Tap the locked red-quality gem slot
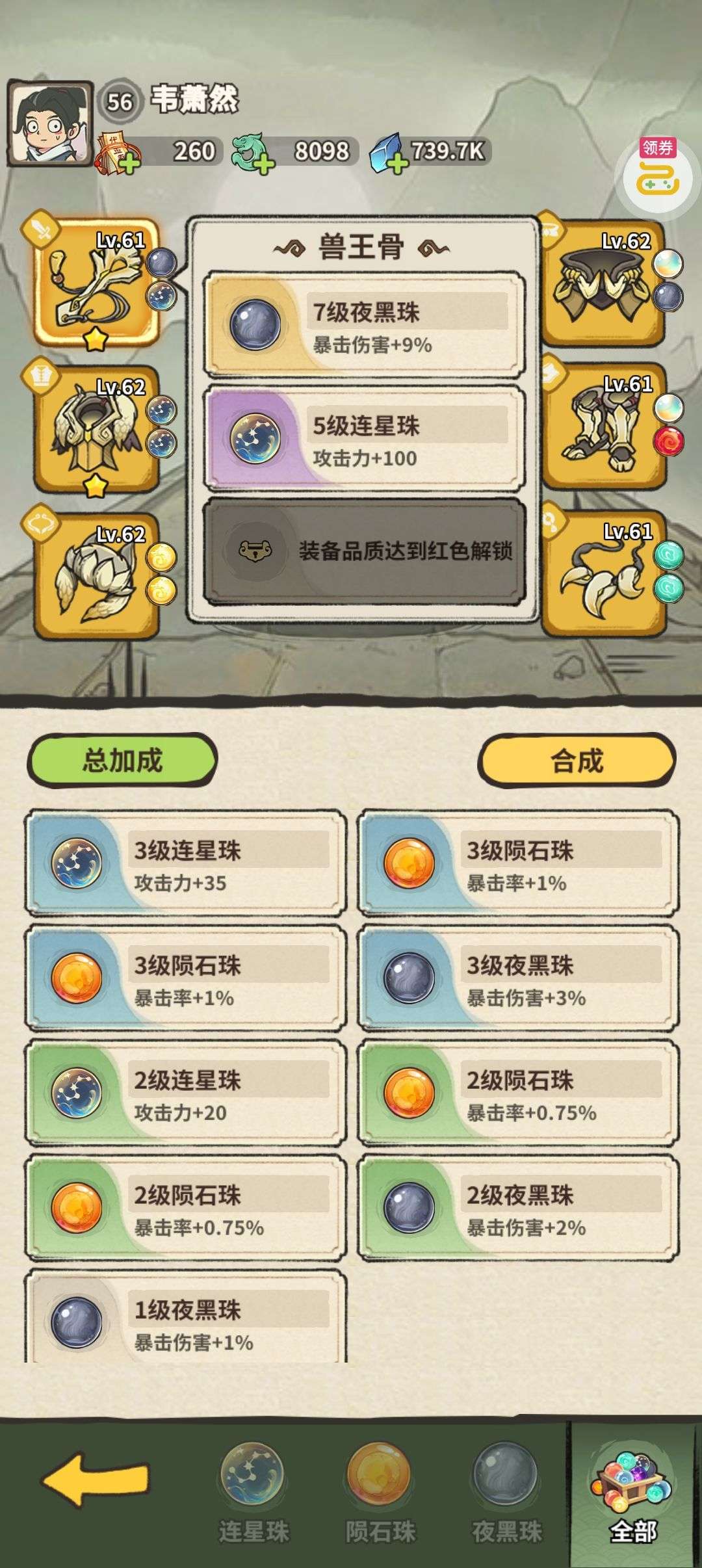702x1568 pixels. click(x=365, y=551)
